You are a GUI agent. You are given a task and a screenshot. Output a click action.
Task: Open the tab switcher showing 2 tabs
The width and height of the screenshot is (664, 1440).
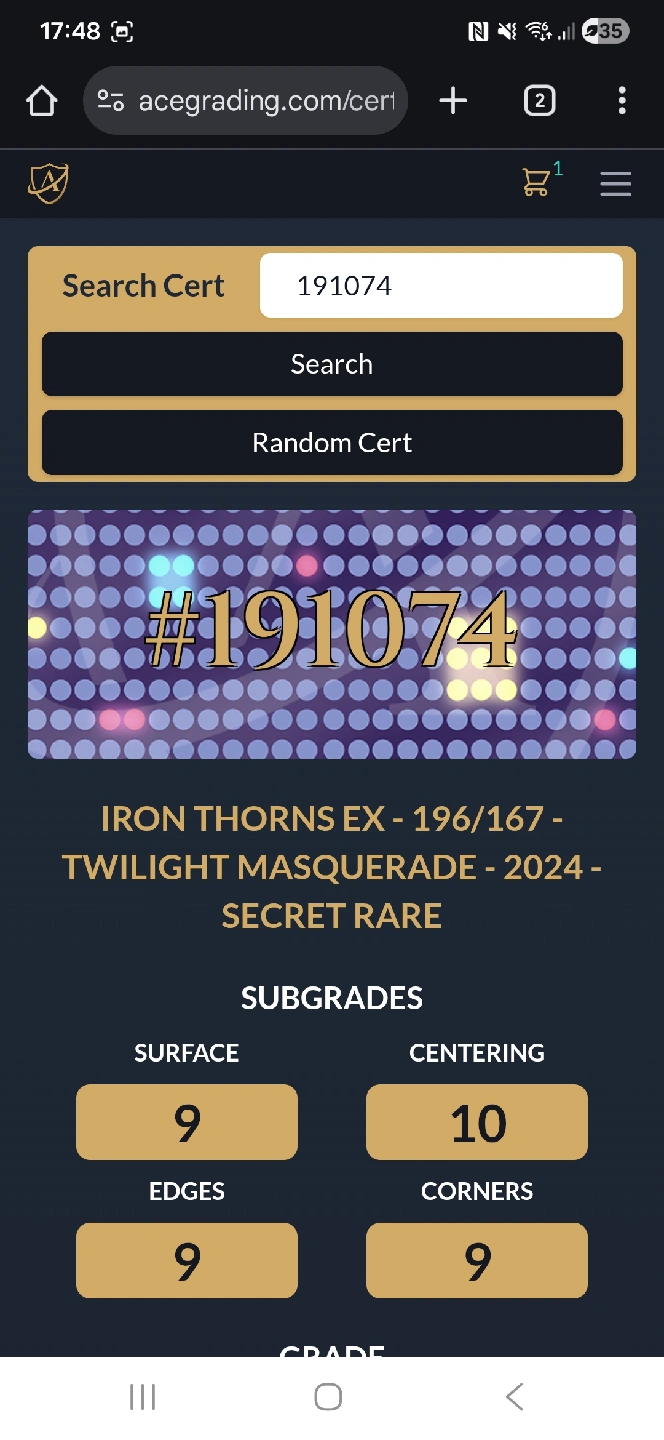click(x=539, y=101)
